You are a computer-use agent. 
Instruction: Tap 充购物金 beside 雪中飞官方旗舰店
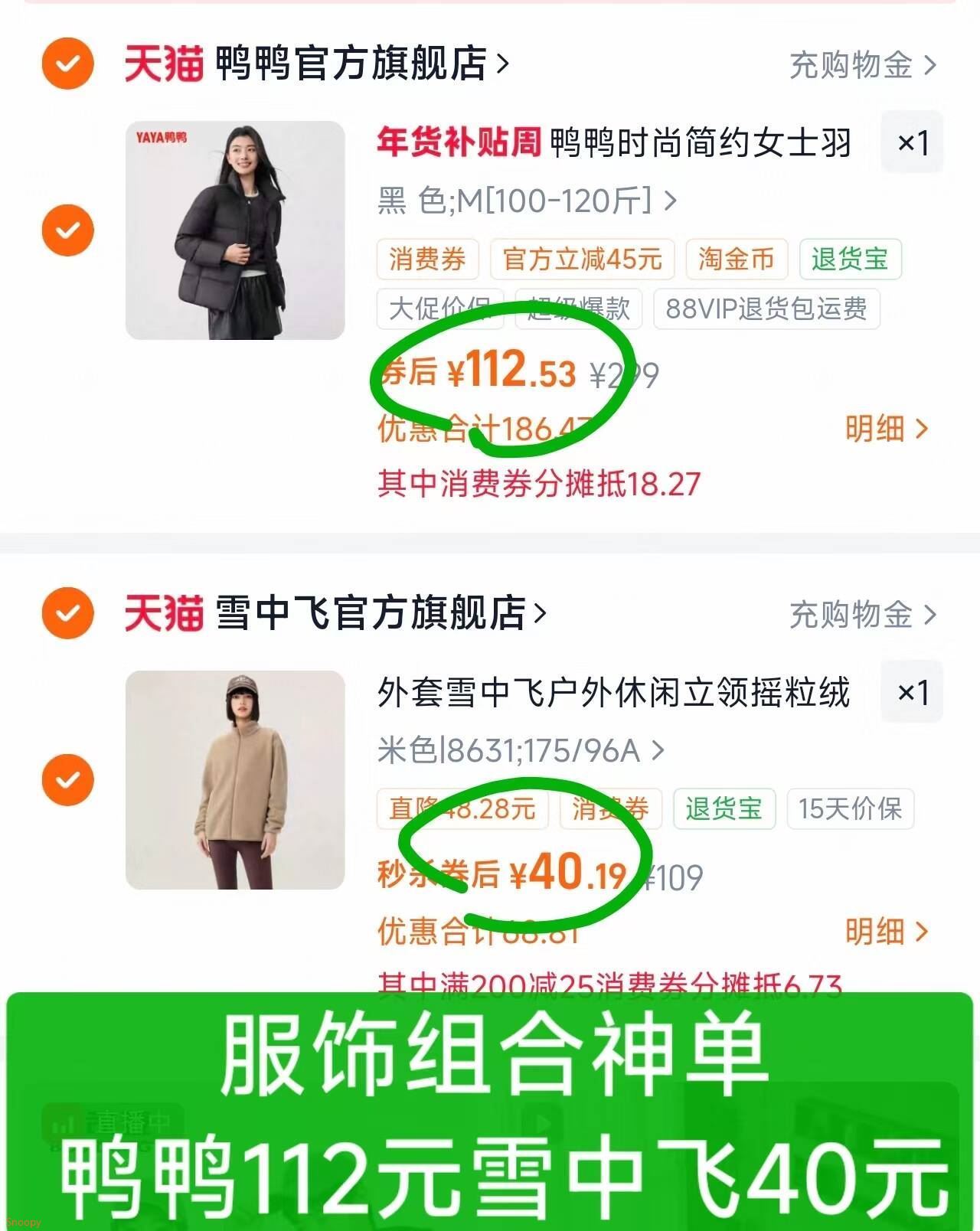tap(862, 615)
